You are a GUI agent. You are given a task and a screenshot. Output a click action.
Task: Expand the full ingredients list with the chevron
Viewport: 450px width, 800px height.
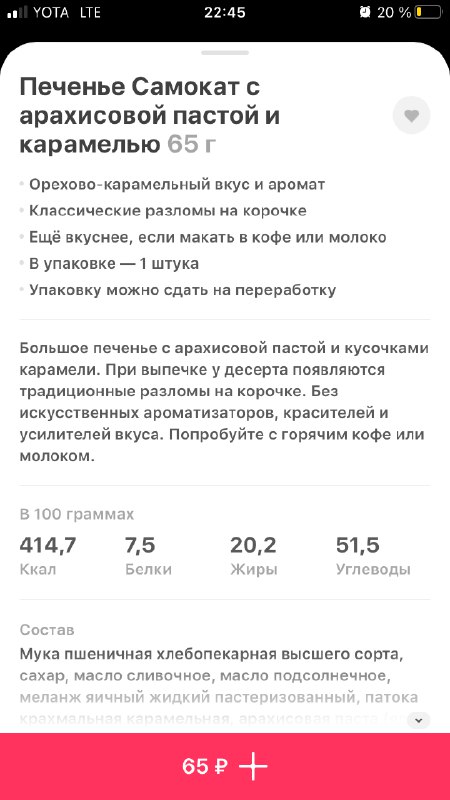(419, 720)
